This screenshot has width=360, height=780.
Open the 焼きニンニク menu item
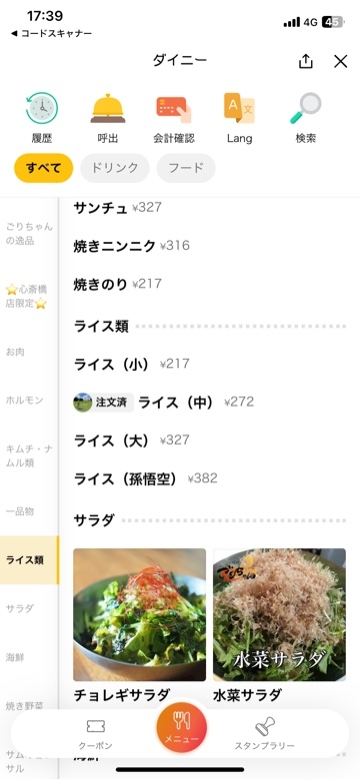132,245
